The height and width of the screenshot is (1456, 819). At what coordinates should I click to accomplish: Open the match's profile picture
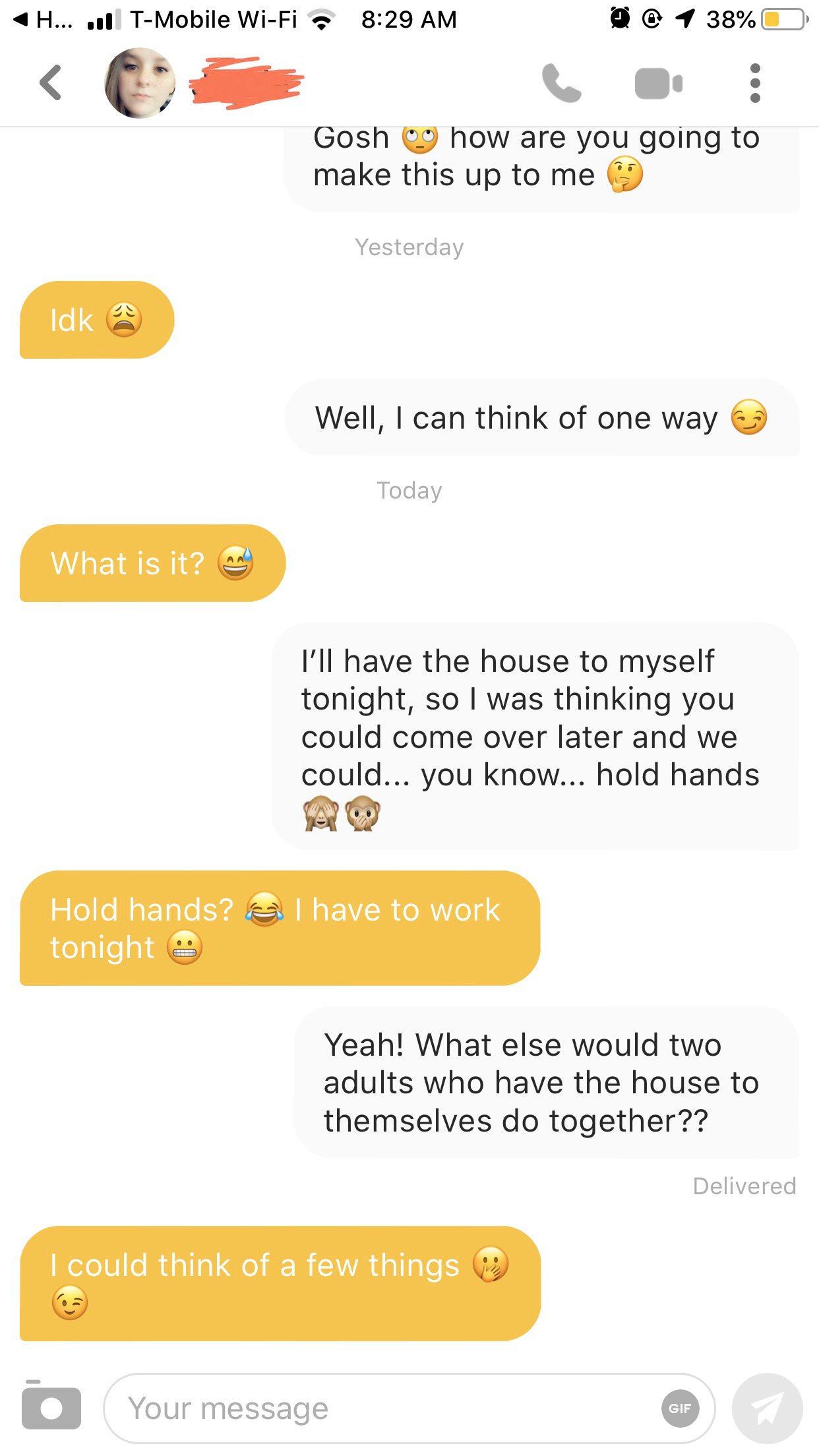[x=140, y=83]
